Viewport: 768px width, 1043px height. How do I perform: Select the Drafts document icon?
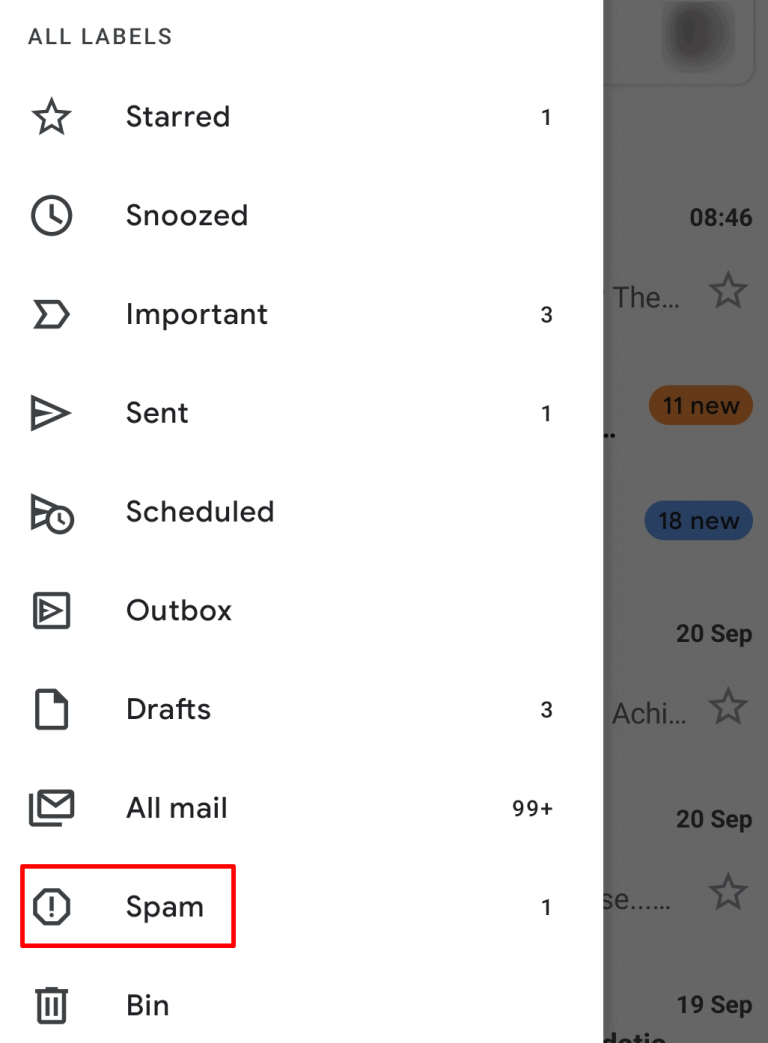49,709
